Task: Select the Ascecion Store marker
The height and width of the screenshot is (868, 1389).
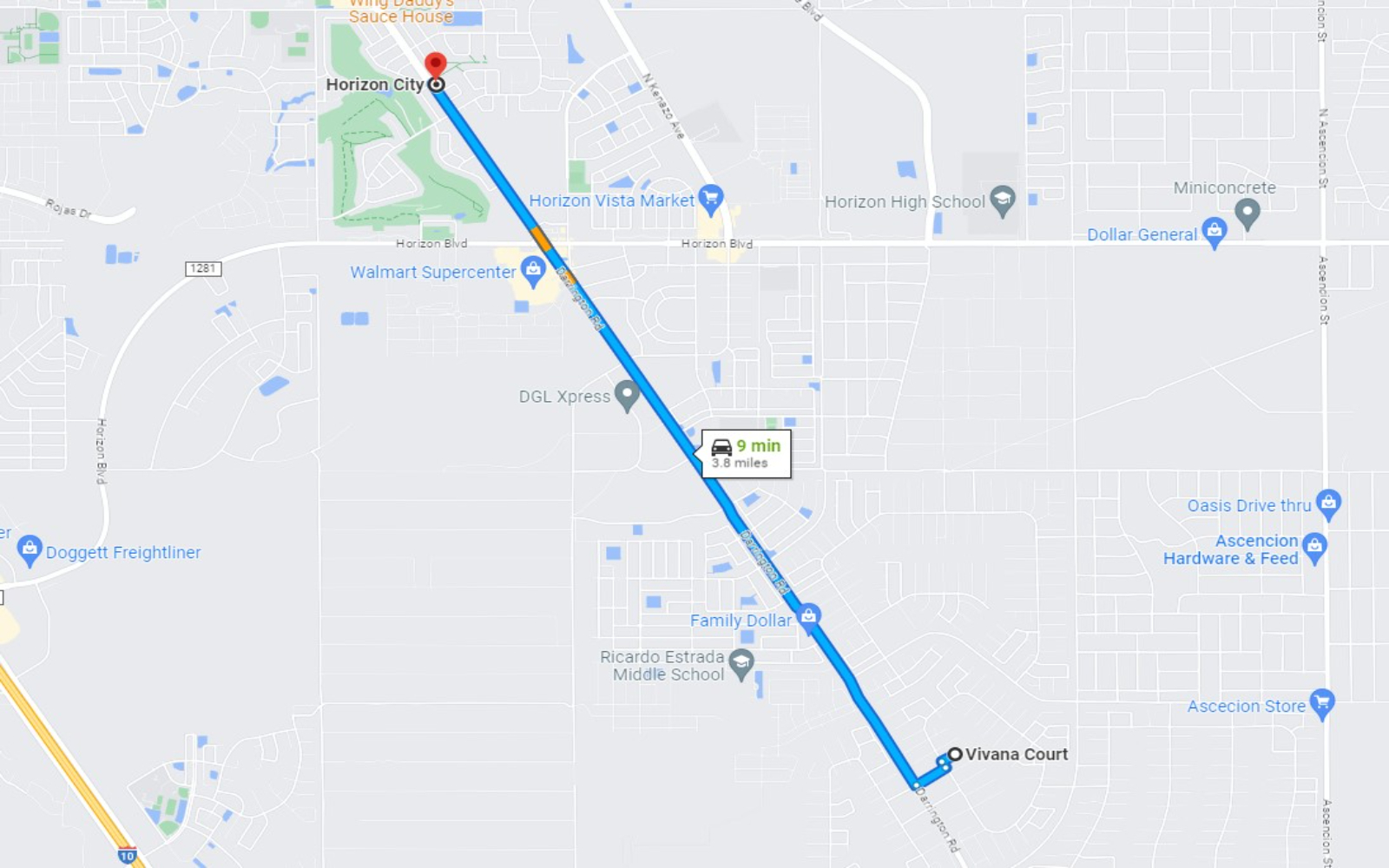Action: point(1321,702)
